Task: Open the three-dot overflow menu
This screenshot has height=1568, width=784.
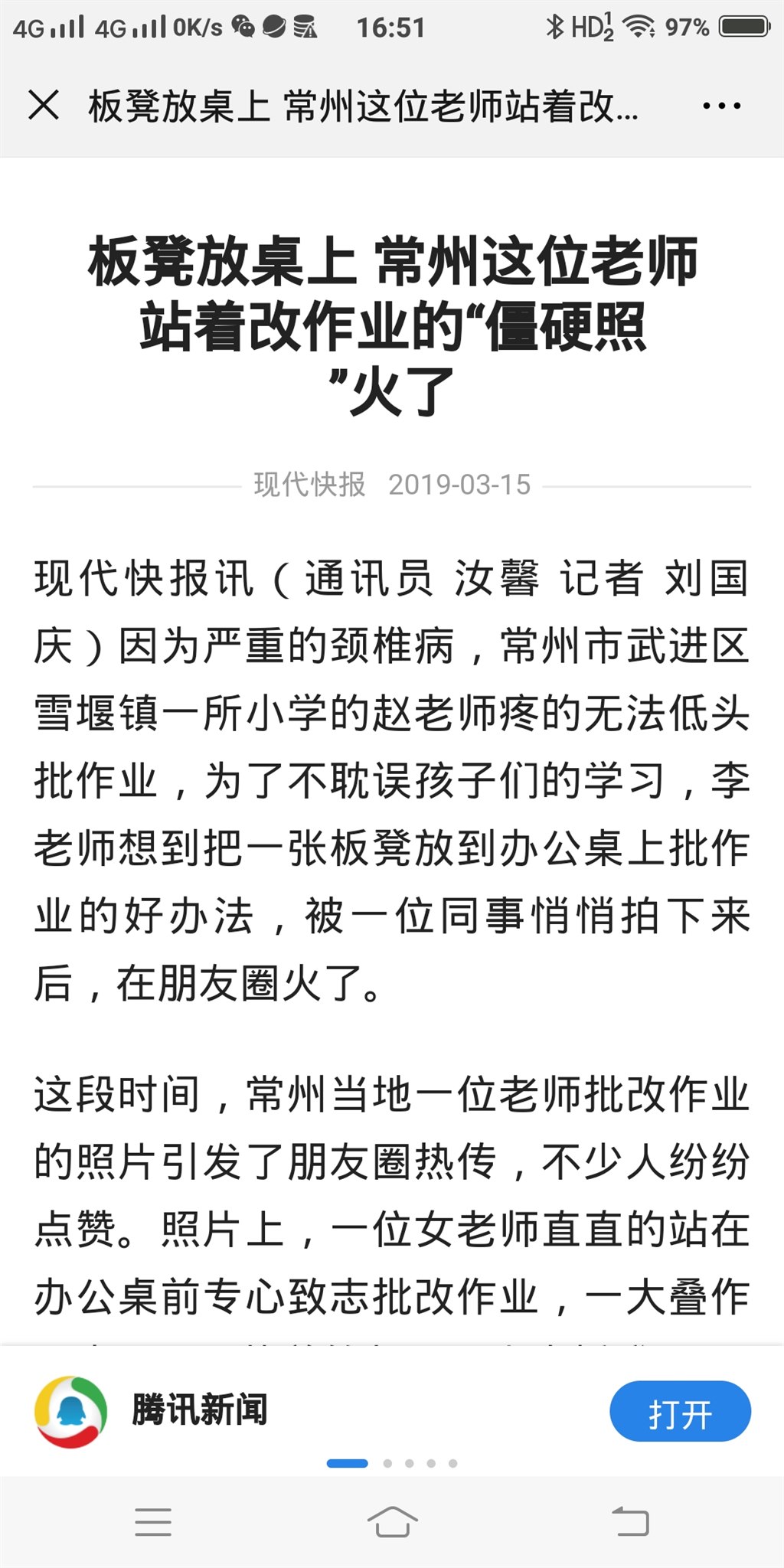Action: [721, 106]
